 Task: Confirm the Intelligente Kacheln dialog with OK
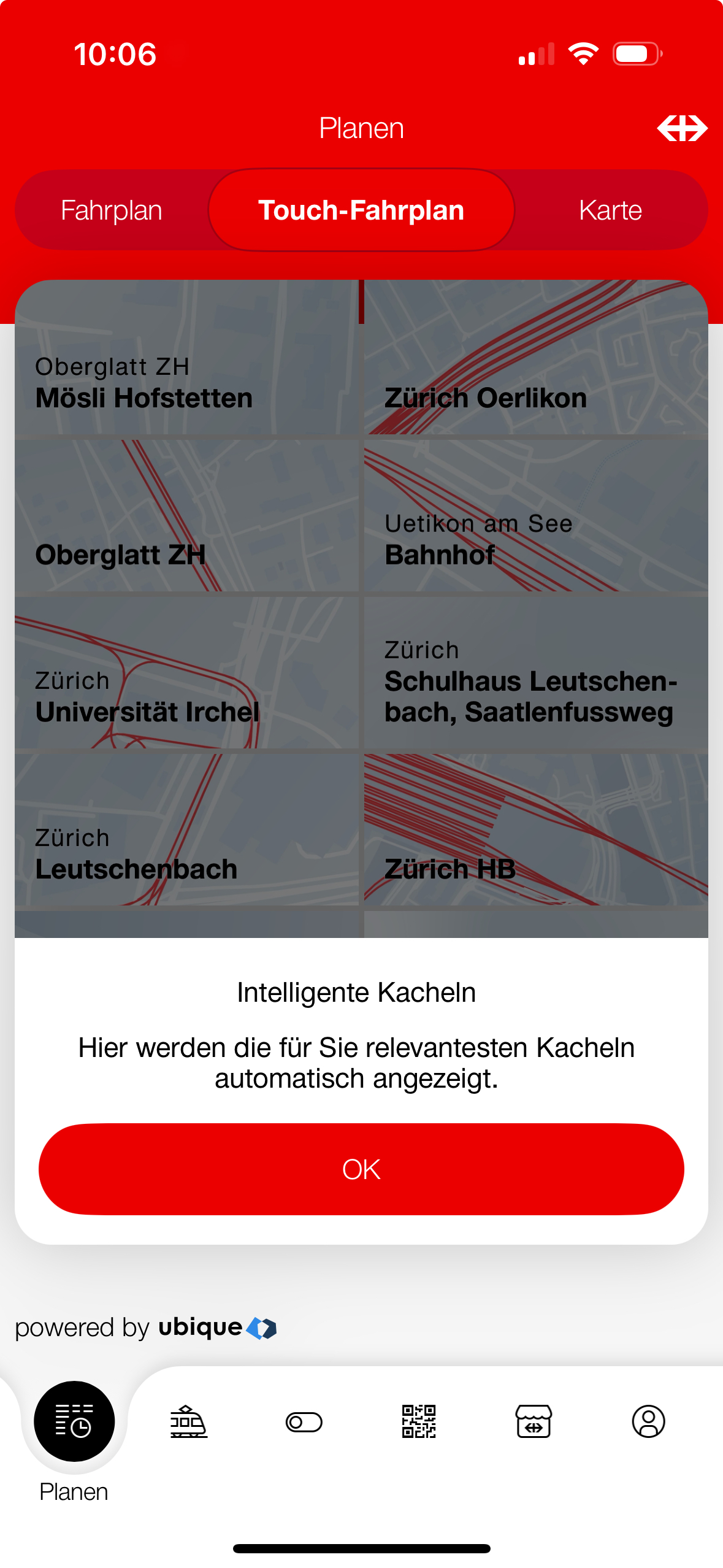[x=361, y=1169]
